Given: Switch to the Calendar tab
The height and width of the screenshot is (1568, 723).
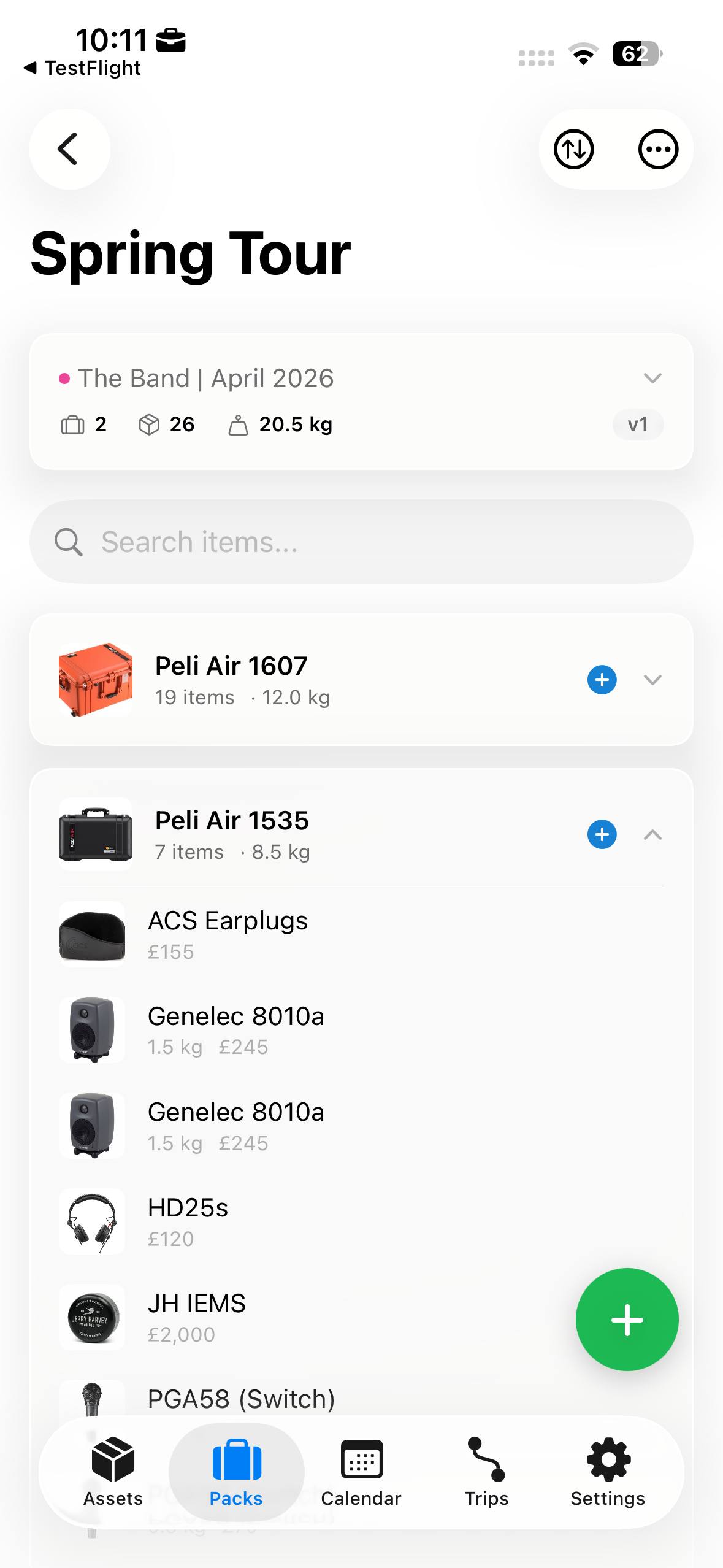Looking at the screenshot, I should [361, 1472].
